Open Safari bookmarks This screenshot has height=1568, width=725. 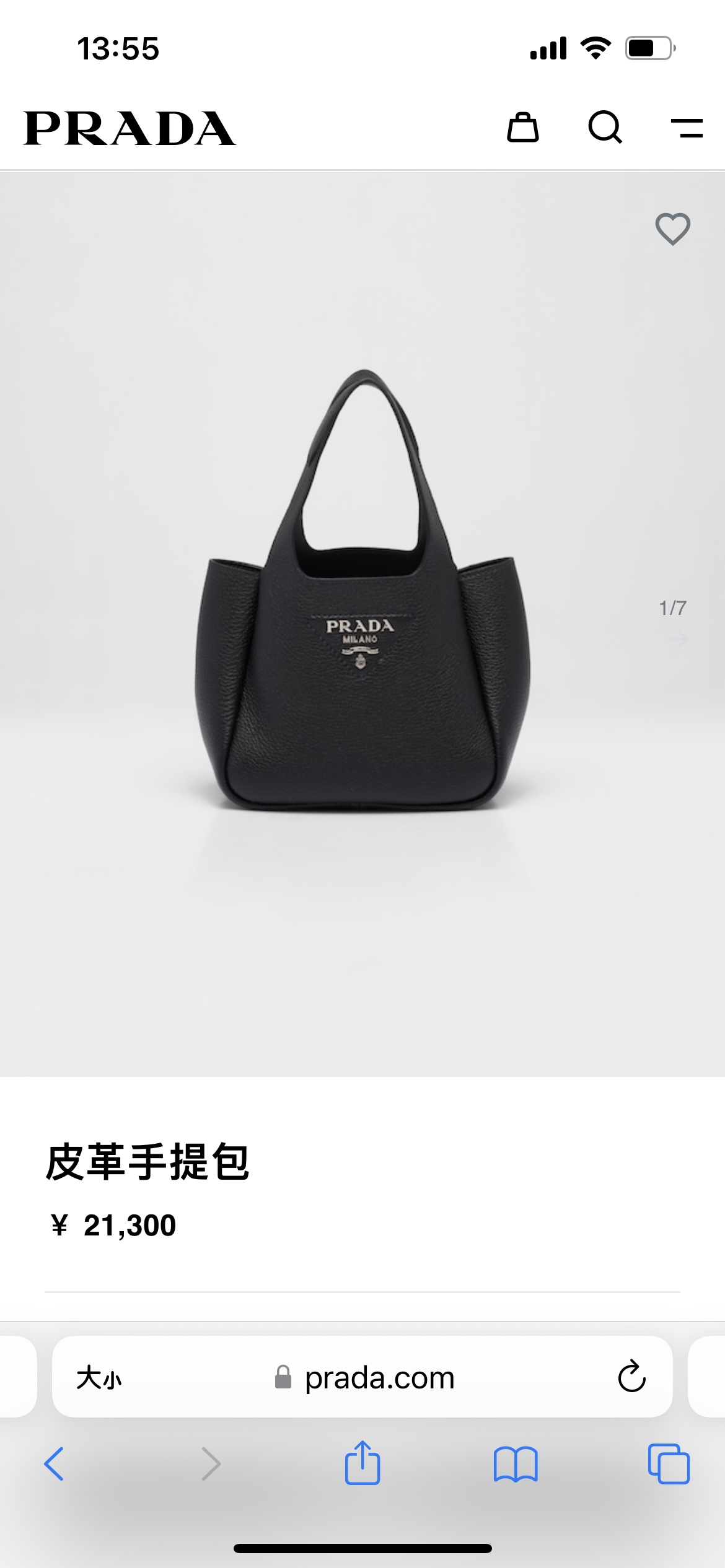(x=516, y=1464)
